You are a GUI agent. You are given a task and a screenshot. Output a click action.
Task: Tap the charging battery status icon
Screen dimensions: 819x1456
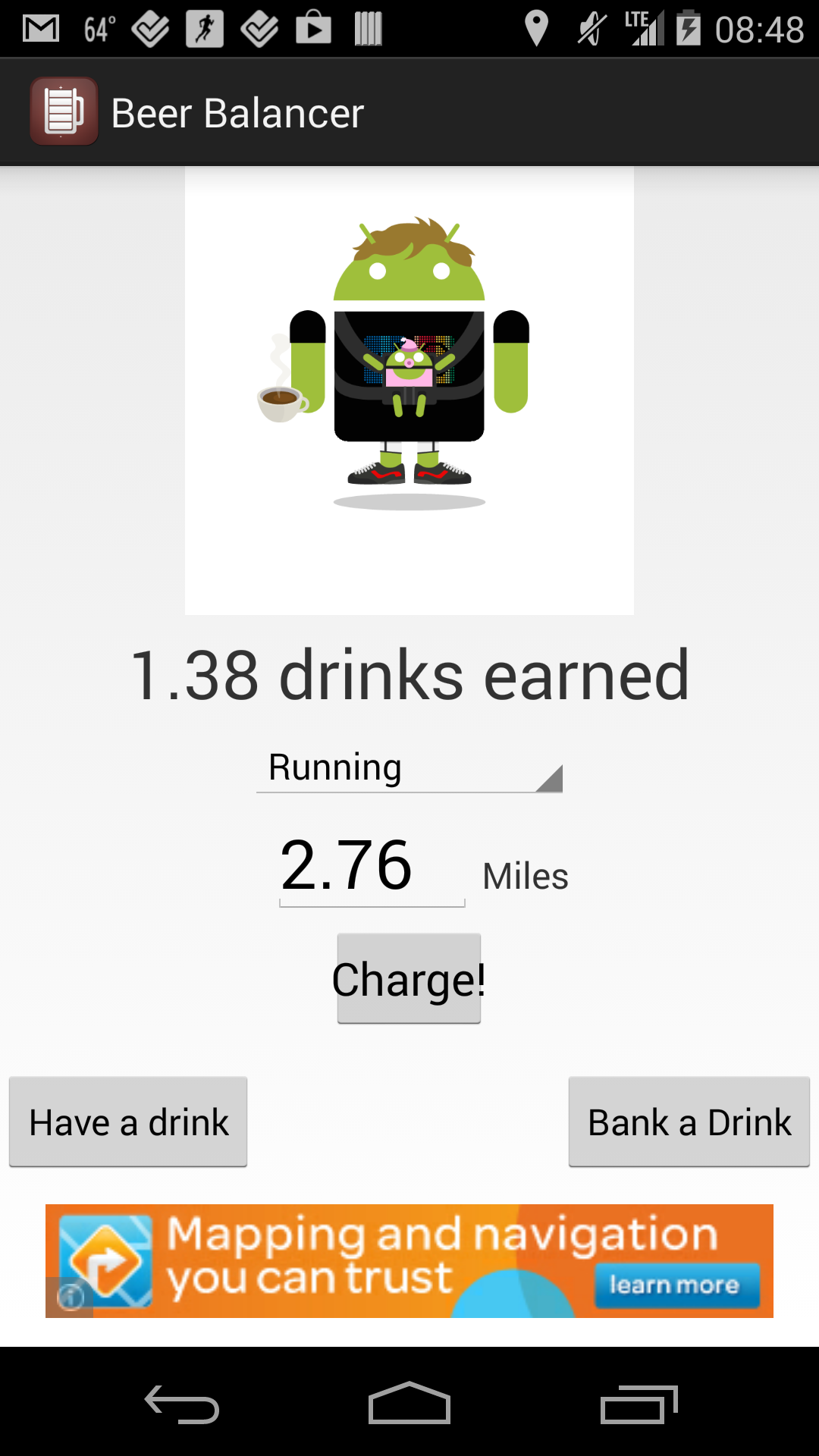click(689, 27)
